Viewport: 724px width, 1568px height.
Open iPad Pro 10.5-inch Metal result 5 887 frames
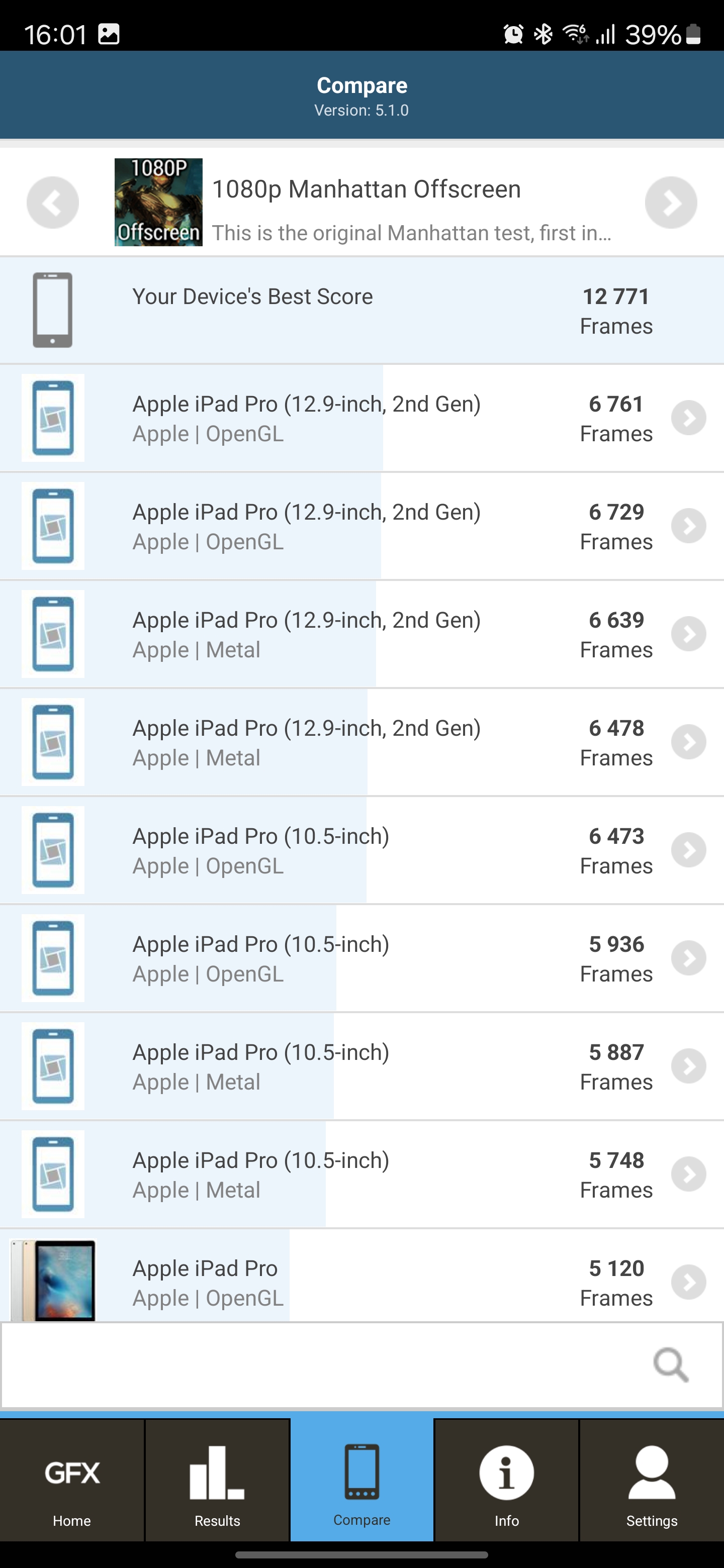[361, 1066]
